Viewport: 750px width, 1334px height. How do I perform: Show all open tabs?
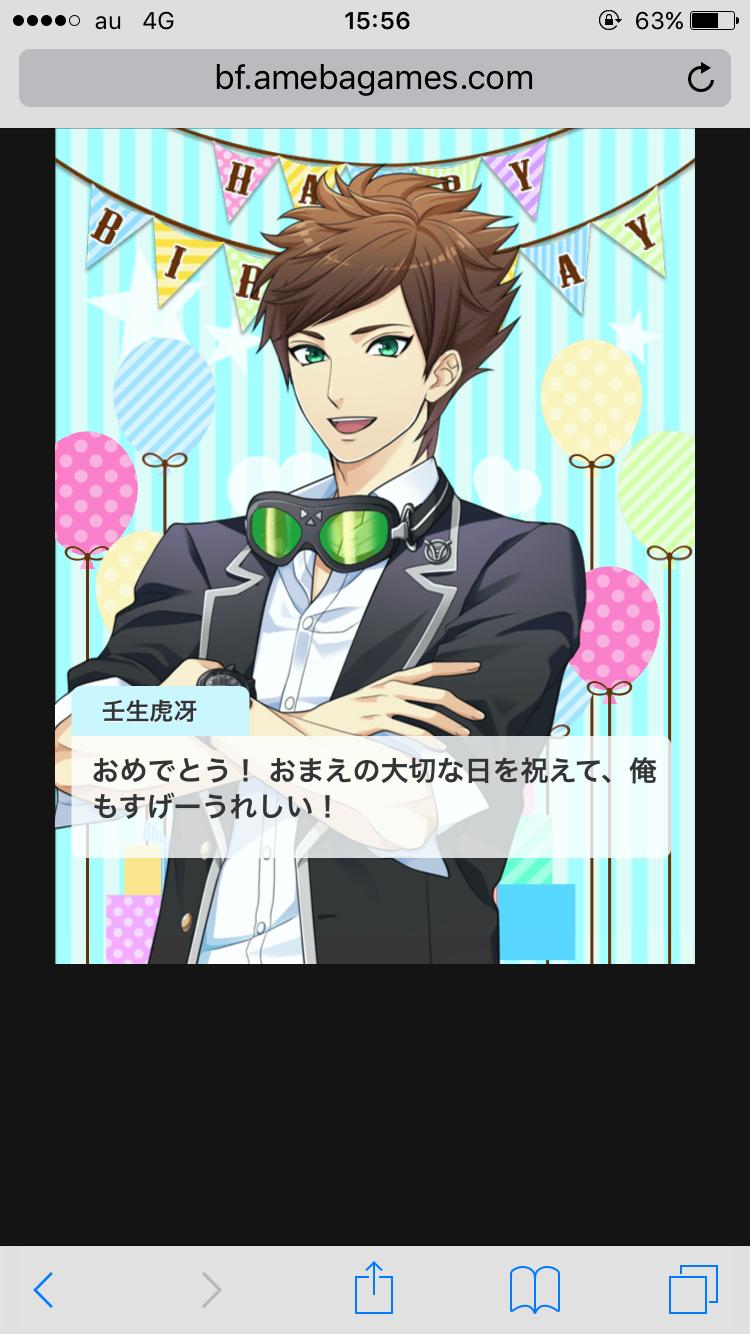pos(693,1290)
